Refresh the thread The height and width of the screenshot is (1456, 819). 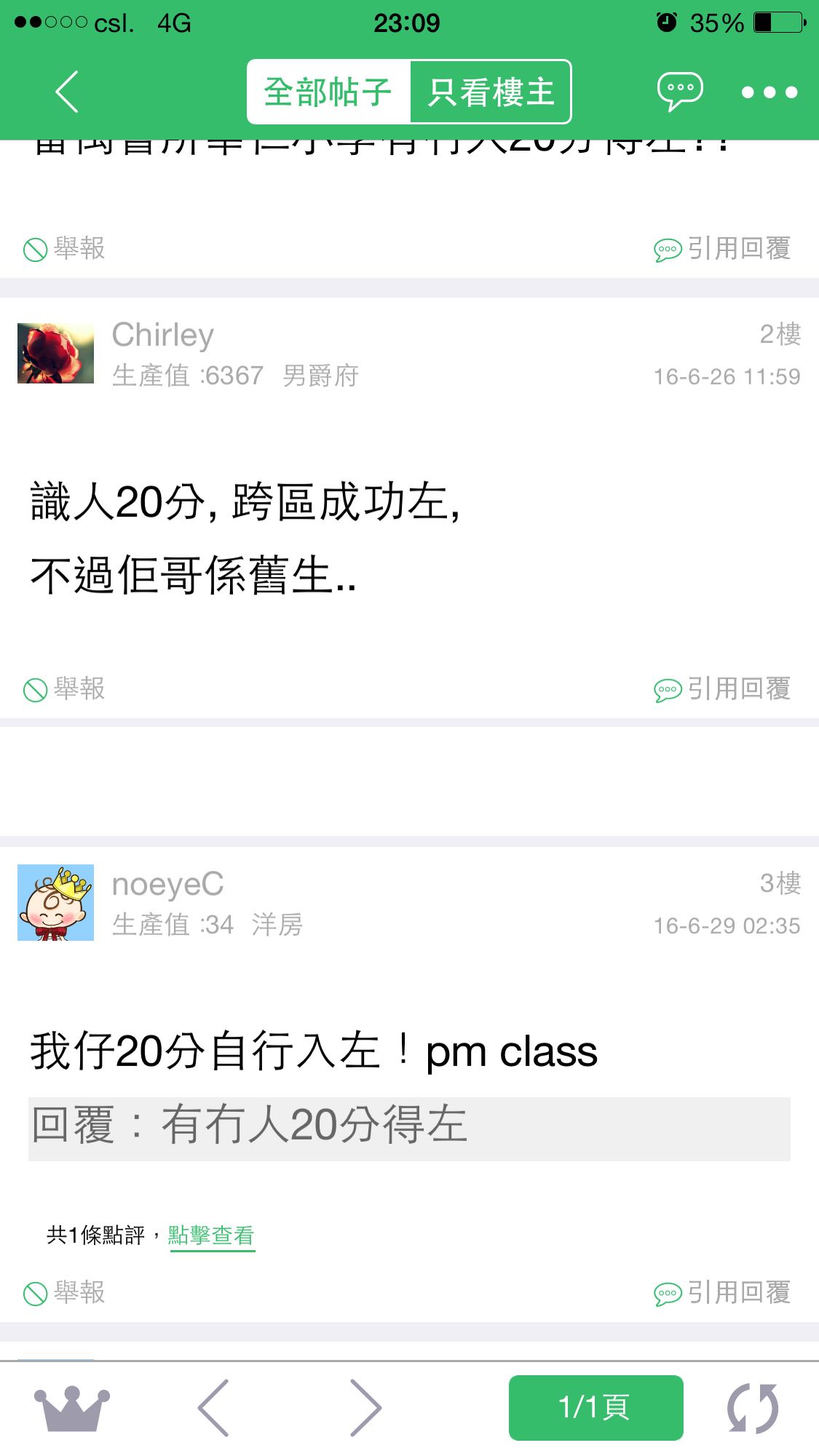[753, 1408]
